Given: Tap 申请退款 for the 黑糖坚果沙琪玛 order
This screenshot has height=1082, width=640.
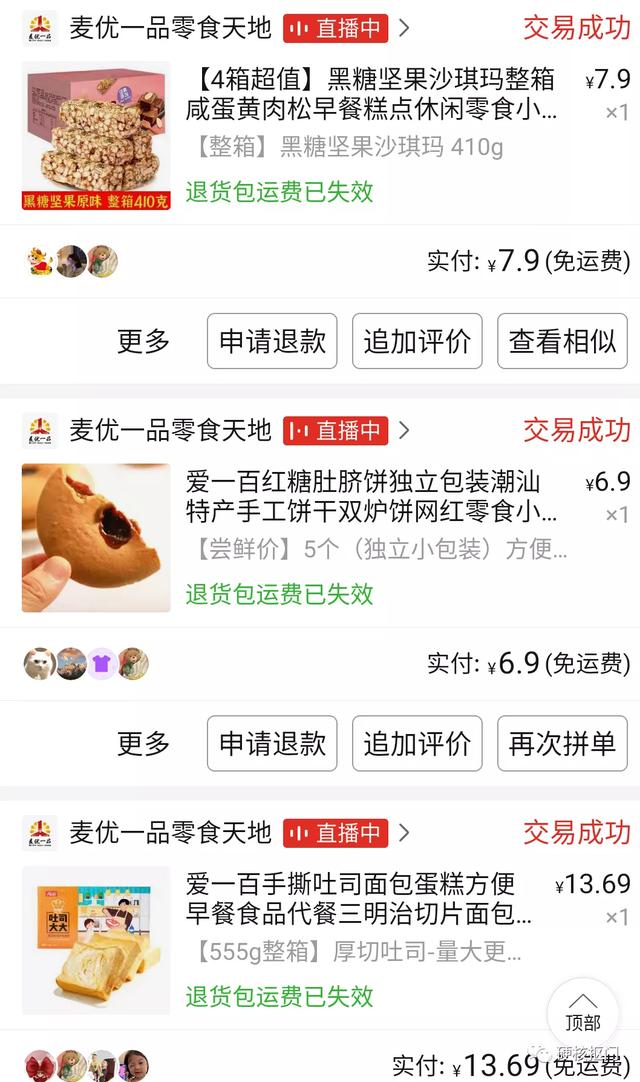Looking at the screenshot, I should point(272,341).
